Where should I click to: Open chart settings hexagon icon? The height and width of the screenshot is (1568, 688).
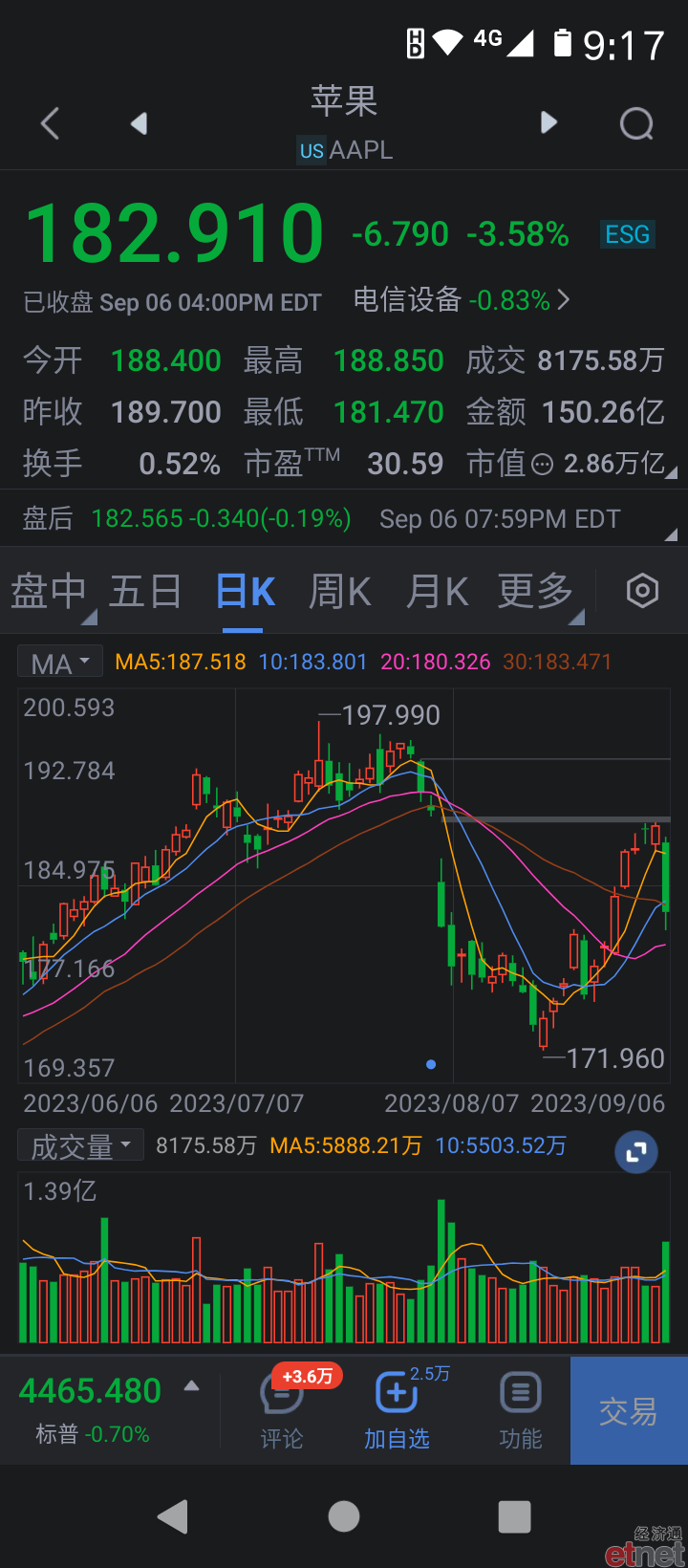[642, 591]
